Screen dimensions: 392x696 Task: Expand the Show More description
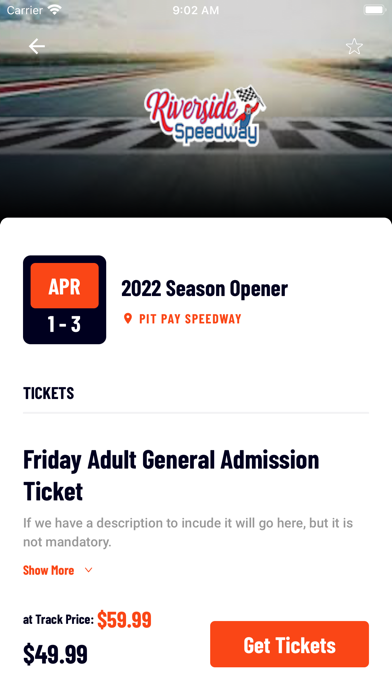(x=58, y=570)
